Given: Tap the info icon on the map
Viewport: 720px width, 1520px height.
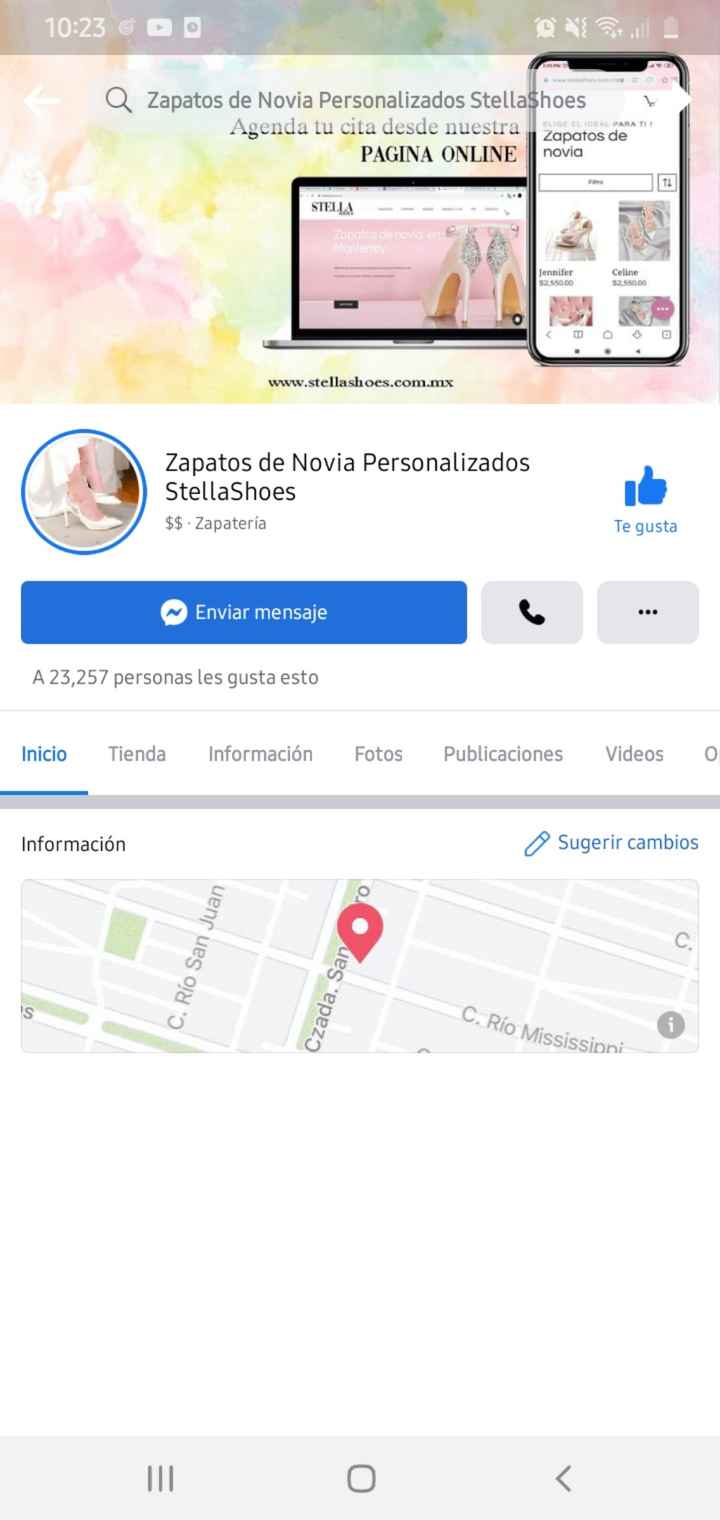Looking at the screenshot, I should pos(671,1024).
